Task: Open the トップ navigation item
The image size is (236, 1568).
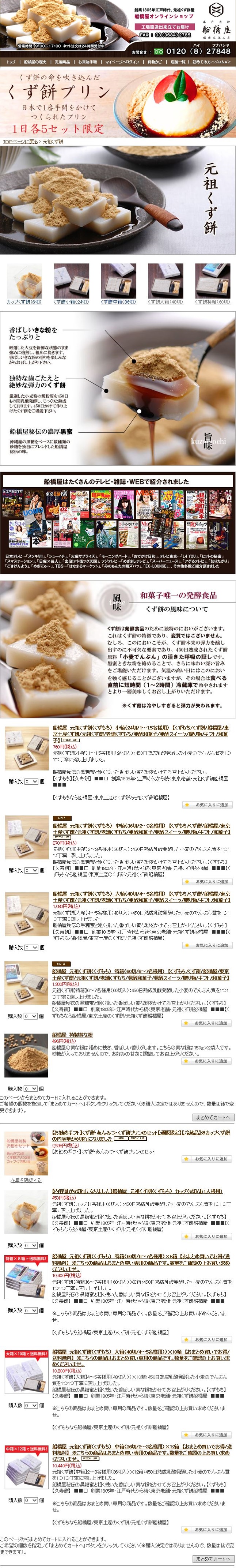Action: tap(11, 61)
